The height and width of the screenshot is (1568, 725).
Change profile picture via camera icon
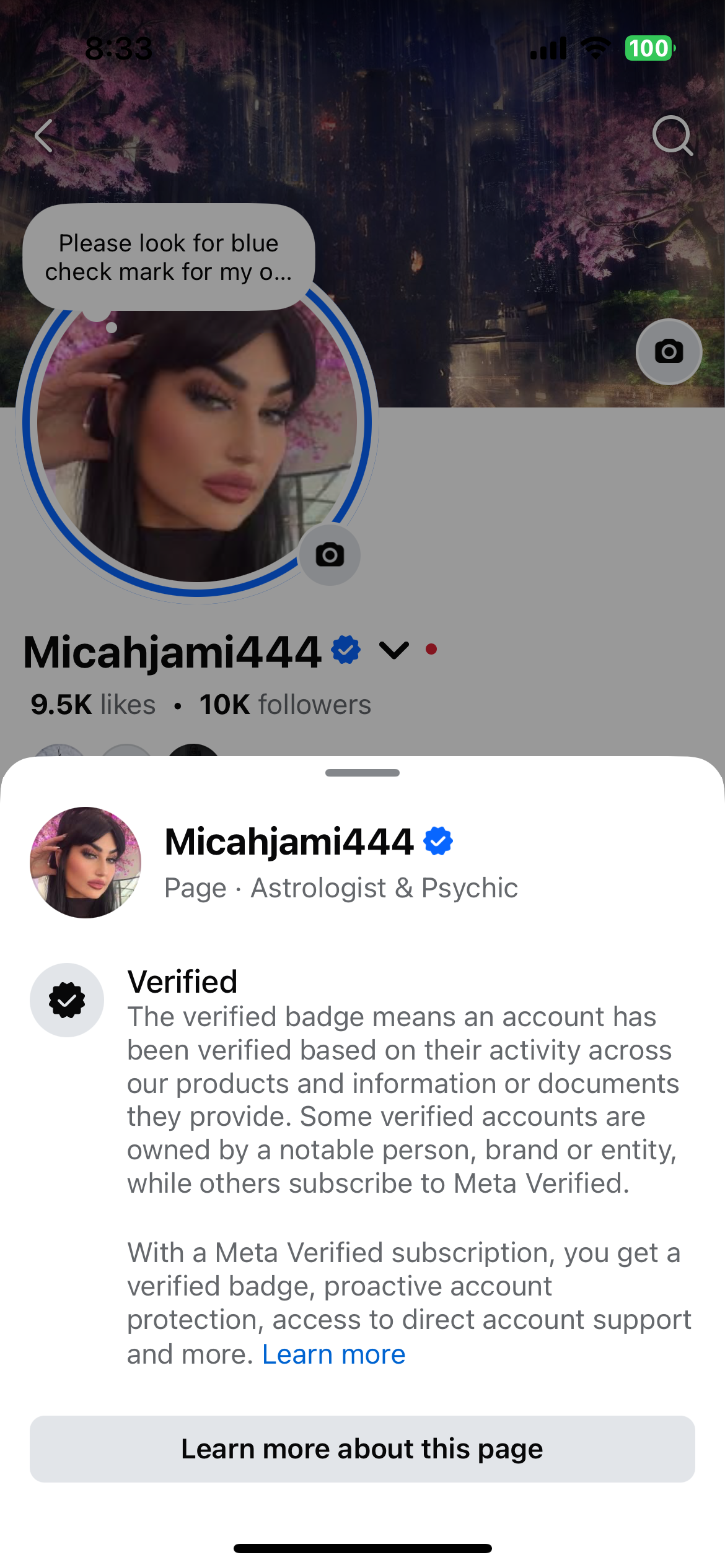click(x=330, y=555)
